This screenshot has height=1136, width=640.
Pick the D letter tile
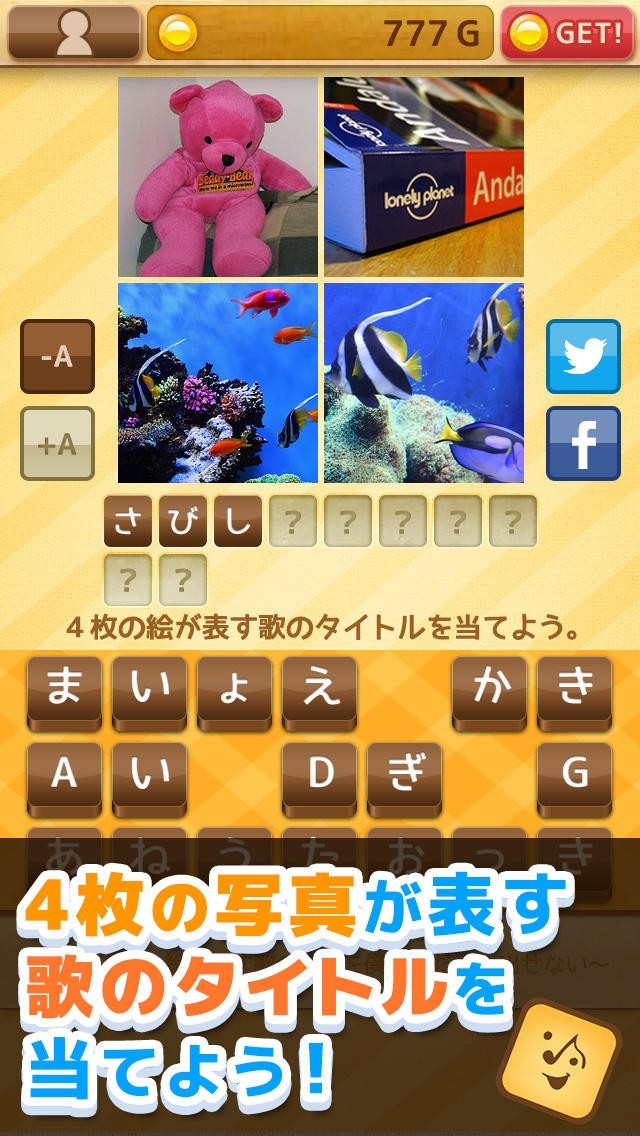pyautogui.click(x=319, y=776)
